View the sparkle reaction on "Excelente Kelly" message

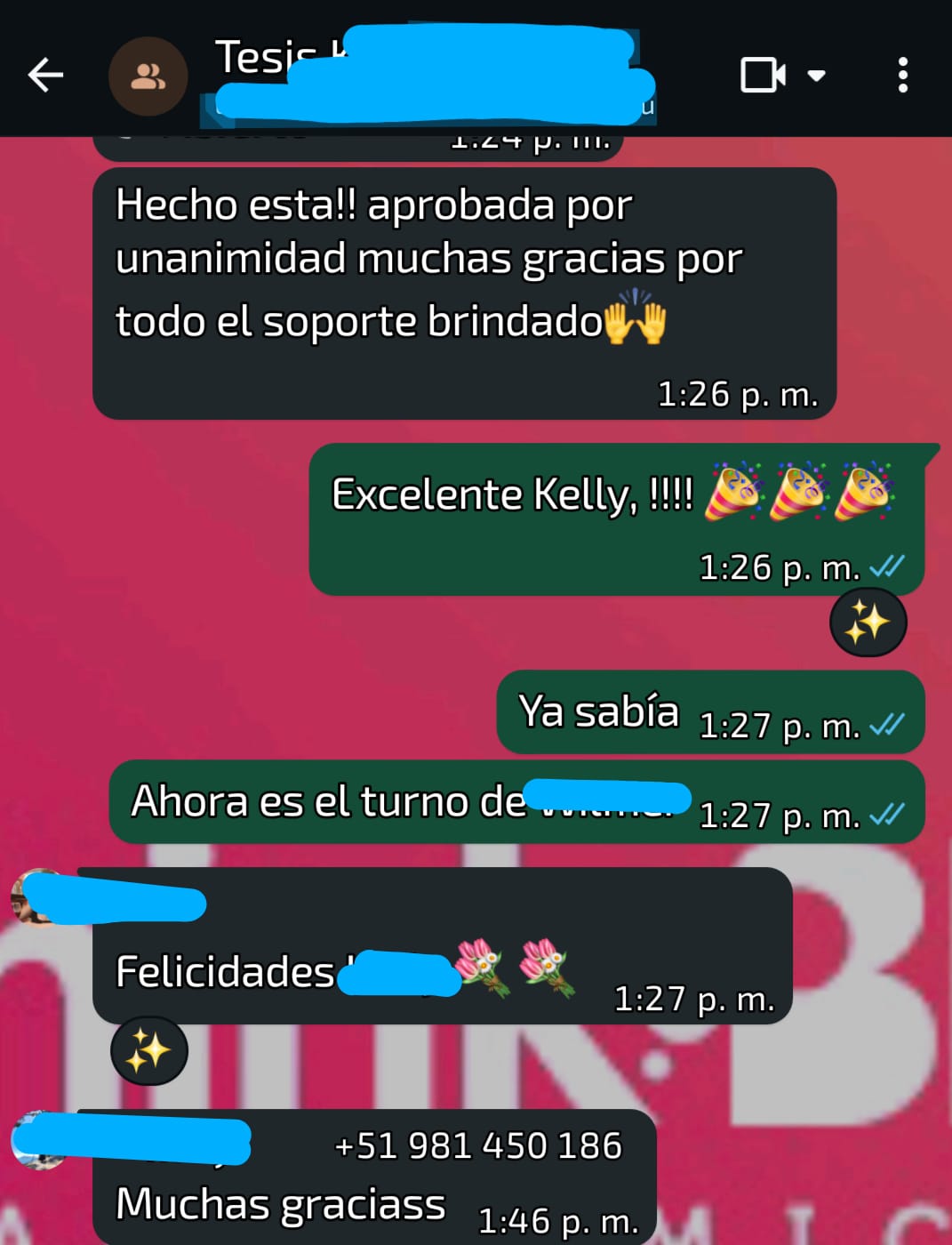[868, 622]
